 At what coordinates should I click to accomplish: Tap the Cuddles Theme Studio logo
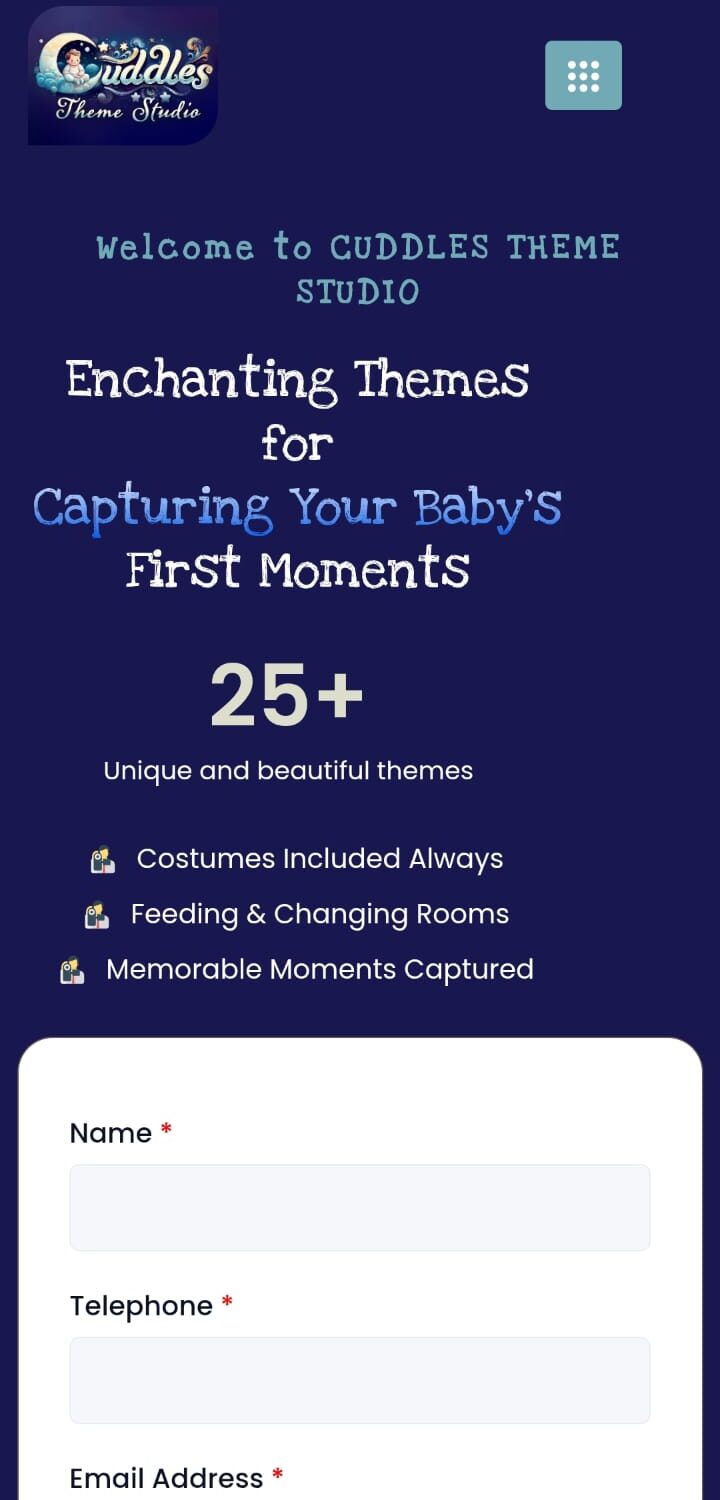pos(123,76)
